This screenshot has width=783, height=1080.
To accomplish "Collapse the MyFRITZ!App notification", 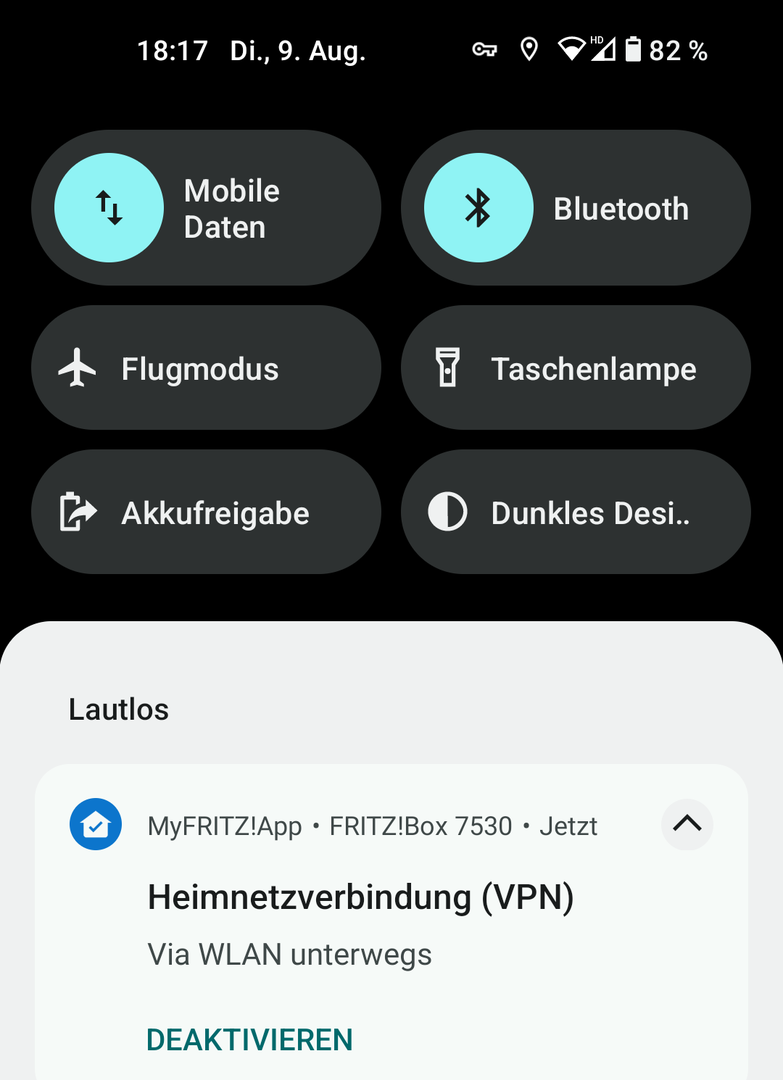I will [687, 825].
